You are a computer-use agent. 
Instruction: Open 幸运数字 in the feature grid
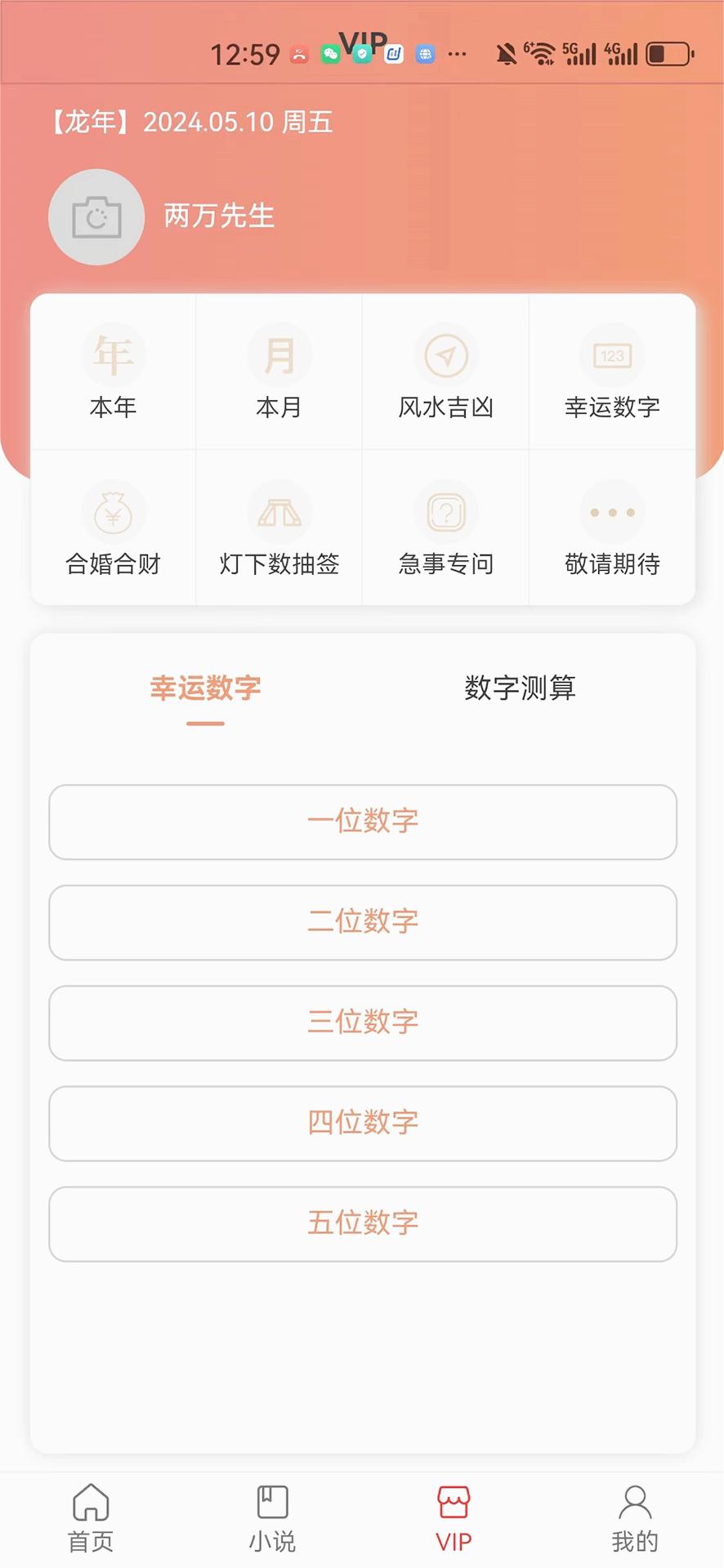[612, 372]
